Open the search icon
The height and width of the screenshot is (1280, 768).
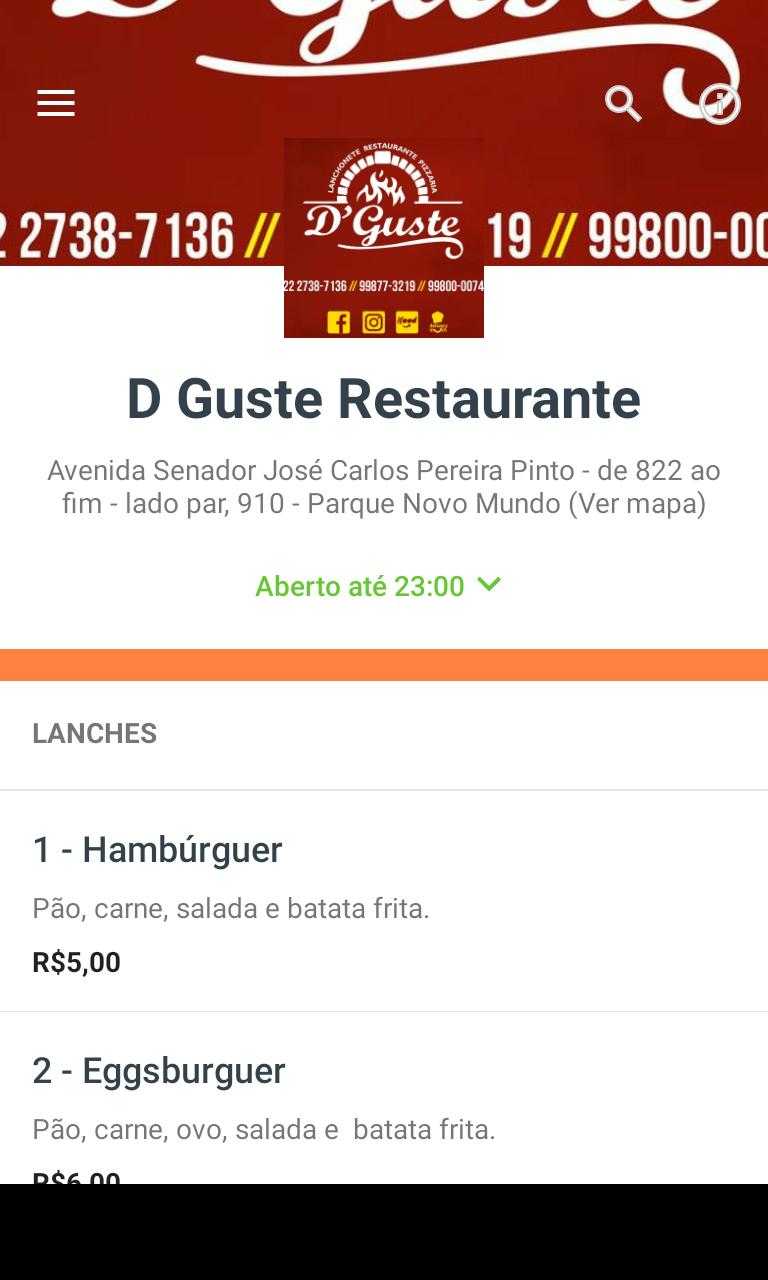(623, 103)
